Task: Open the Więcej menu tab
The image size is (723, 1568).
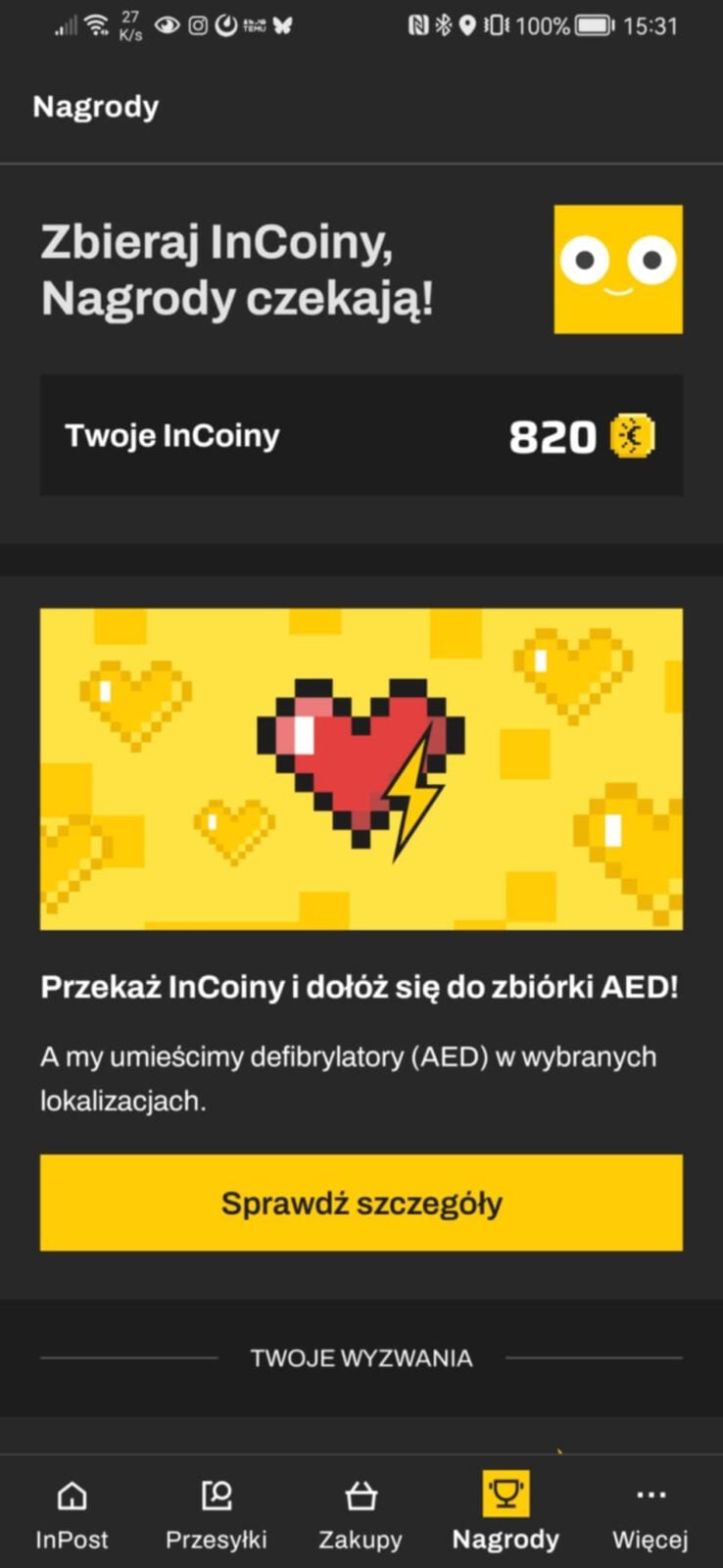Action: point(651,1514)
